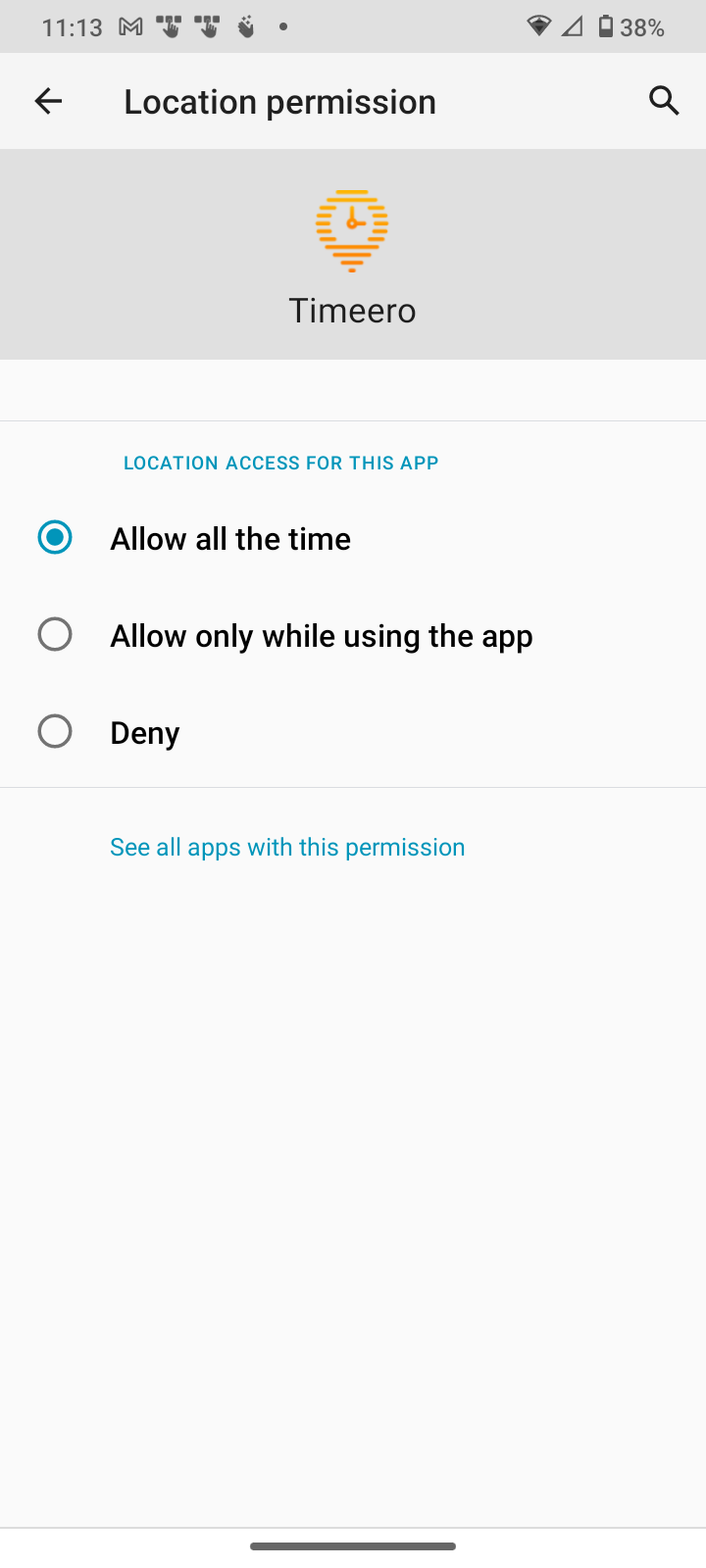Choose Allow only while using the app
The image size is (706, 1568).
[353, 635]
